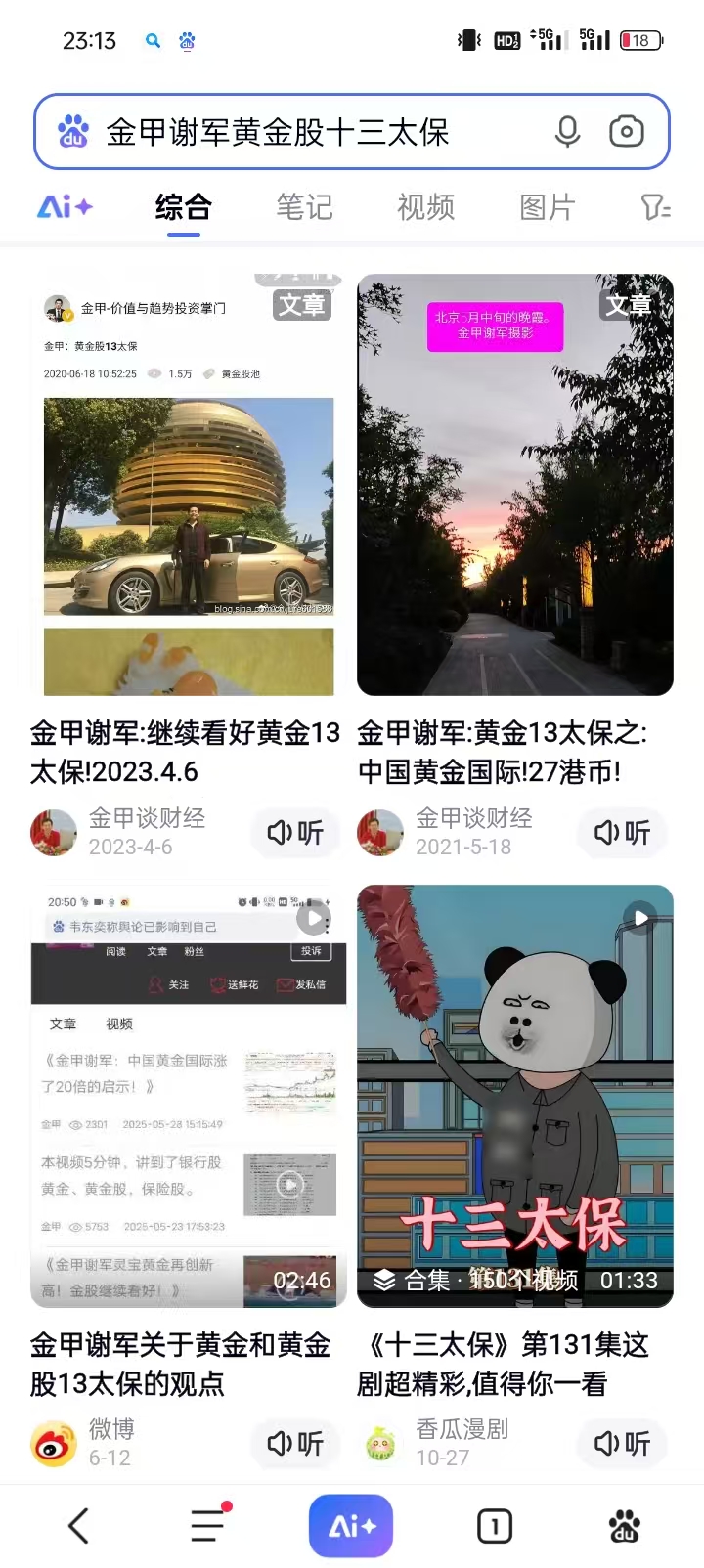Listen to the 2021-5-18 article
This screenshot has width=704, height=1568.
click(x=622, y=833)
